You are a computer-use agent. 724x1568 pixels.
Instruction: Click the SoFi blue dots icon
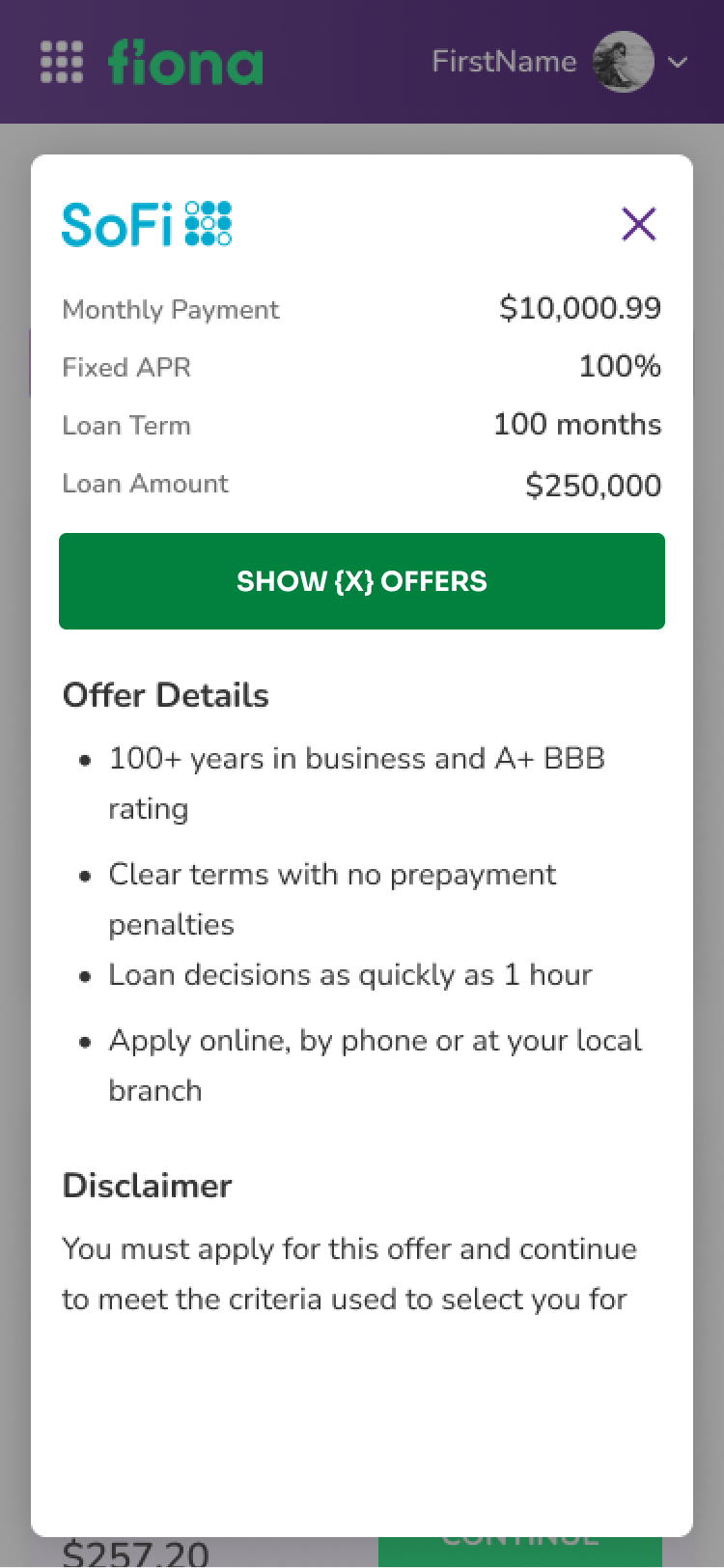[209, 222]
